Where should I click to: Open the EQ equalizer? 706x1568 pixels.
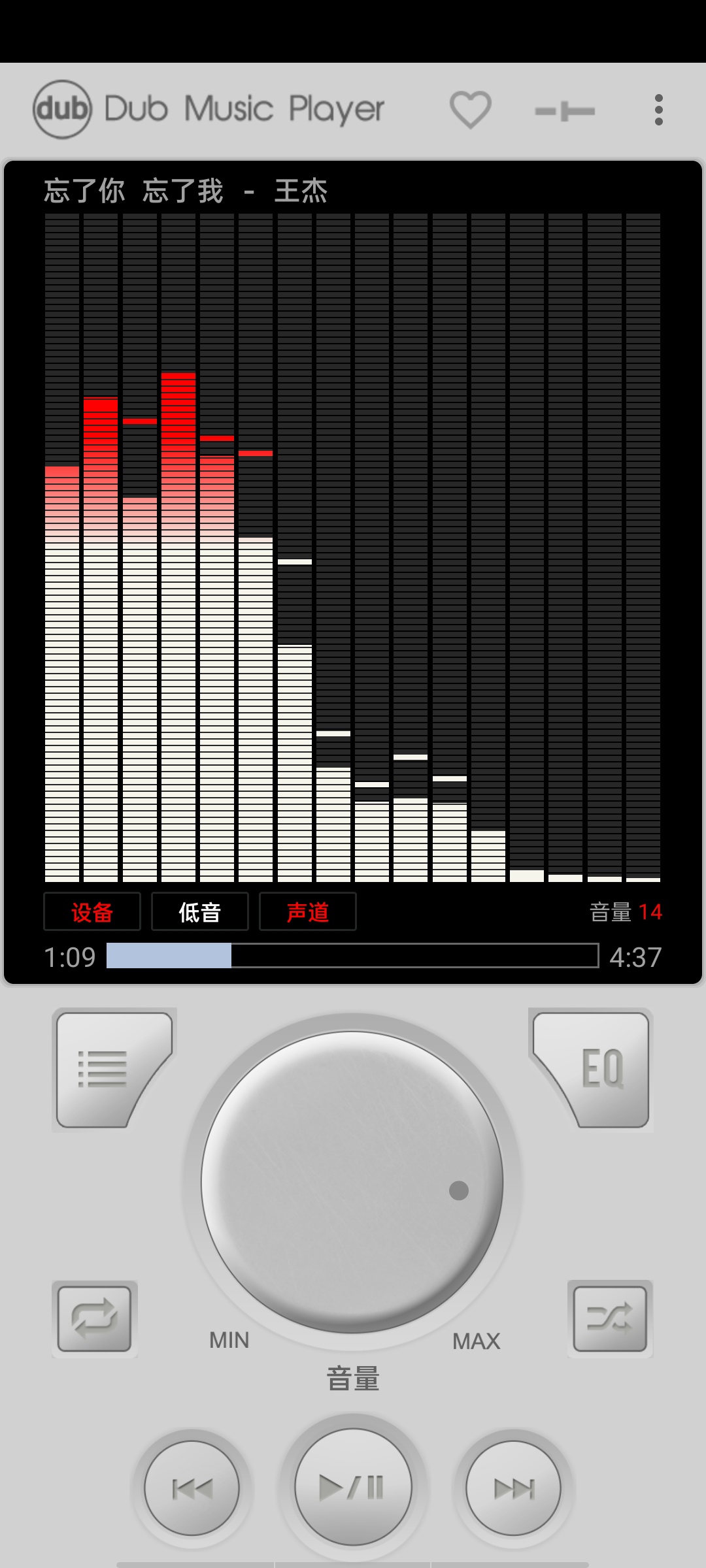591,1070
